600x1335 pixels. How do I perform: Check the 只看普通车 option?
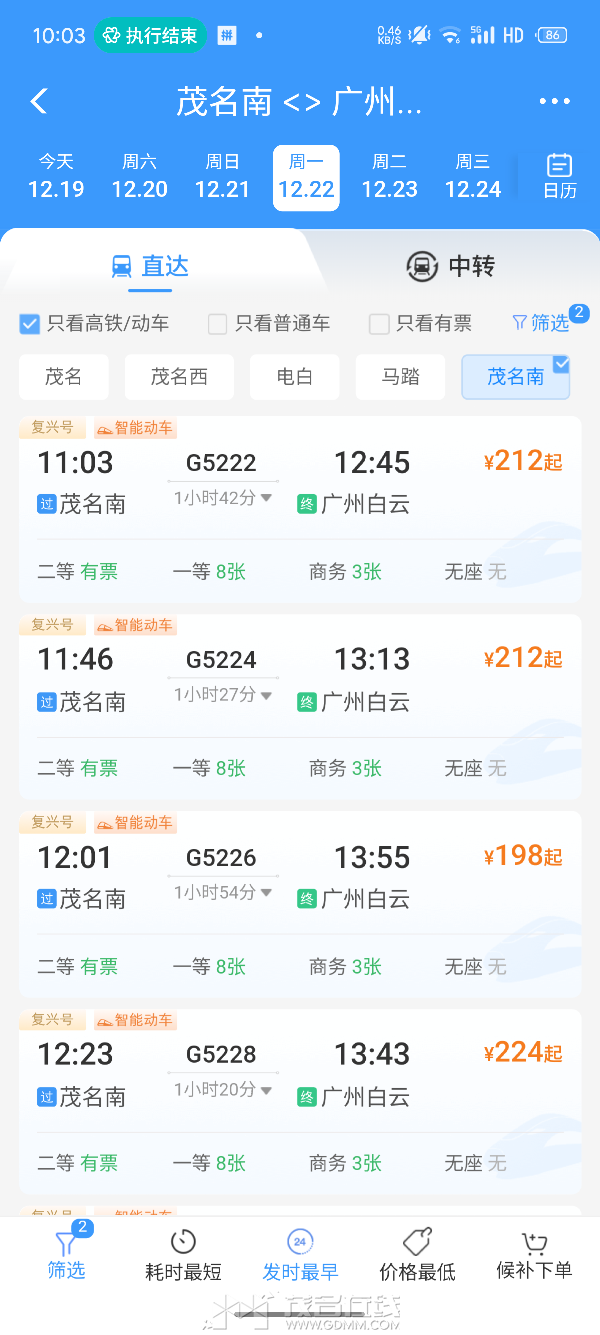218,323
